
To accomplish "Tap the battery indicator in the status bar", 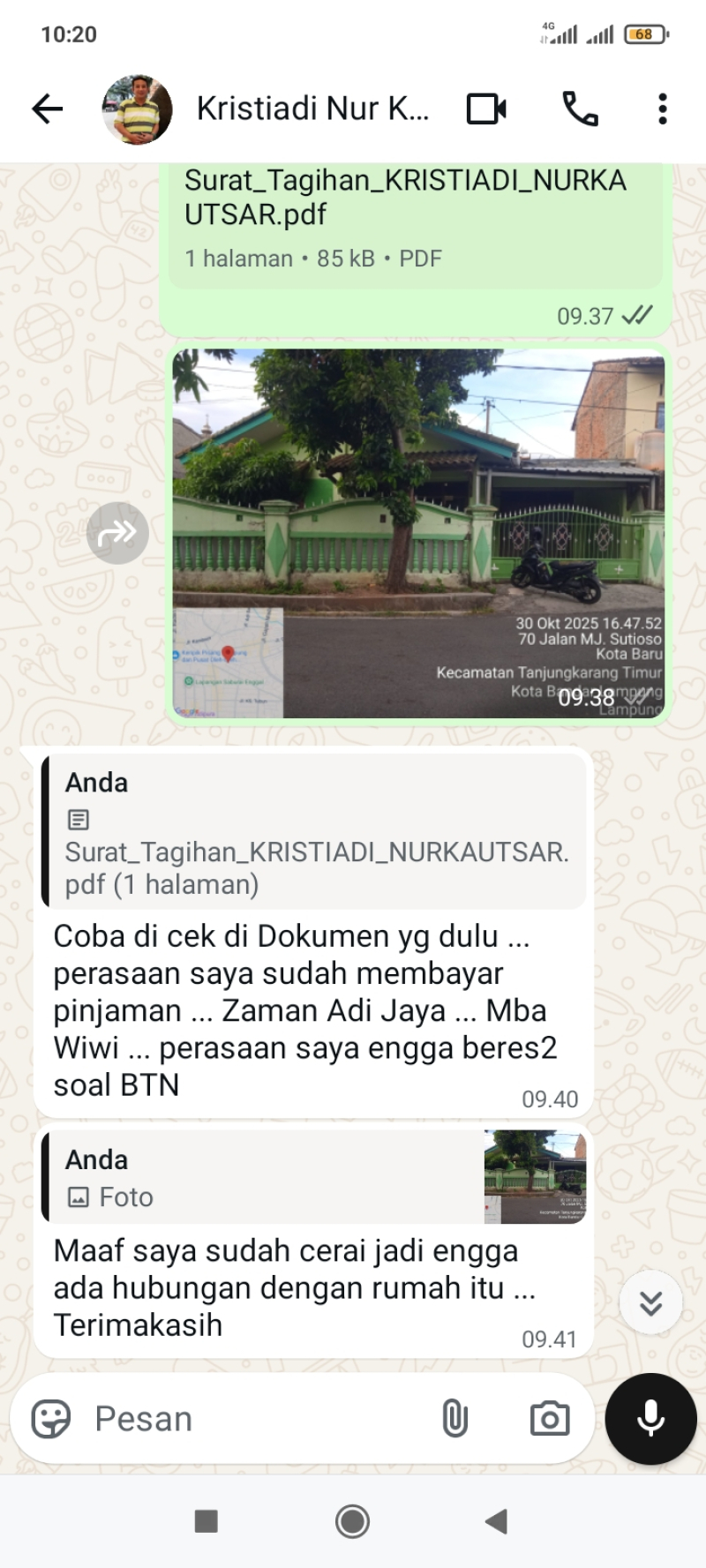I will click(x=642, y=34).
